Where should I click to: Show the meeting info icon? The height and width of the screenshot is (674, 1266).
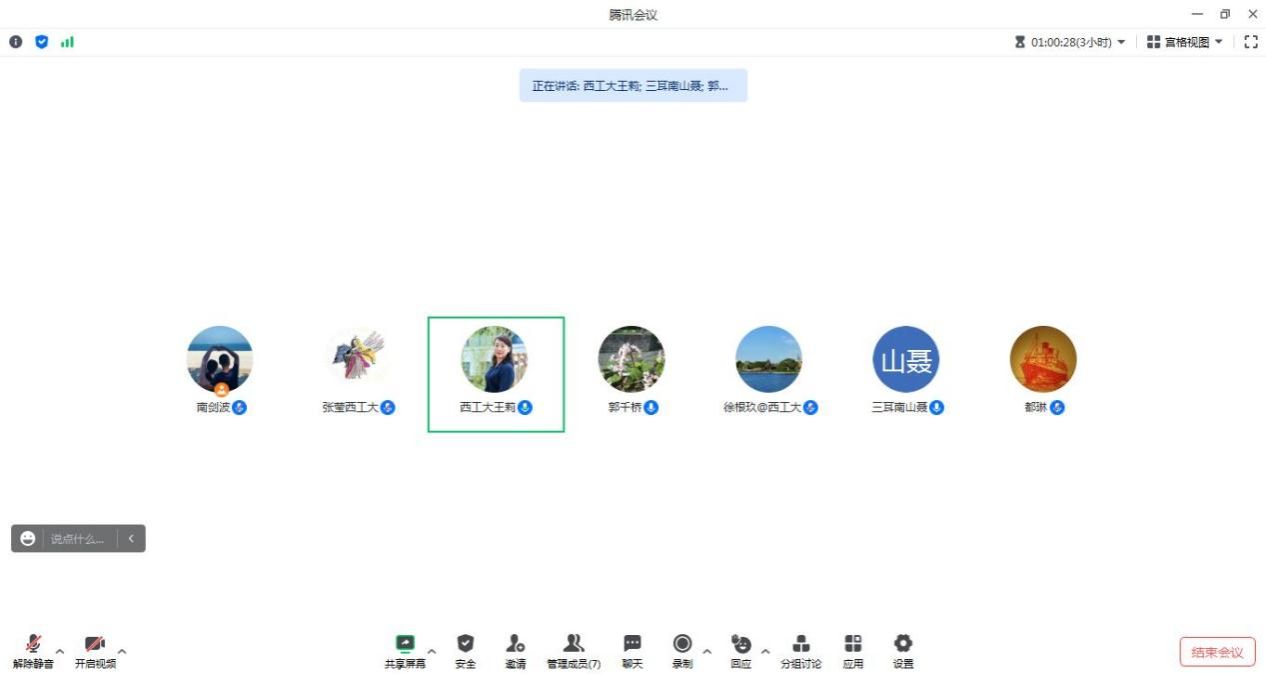click(x=16, y=42)
